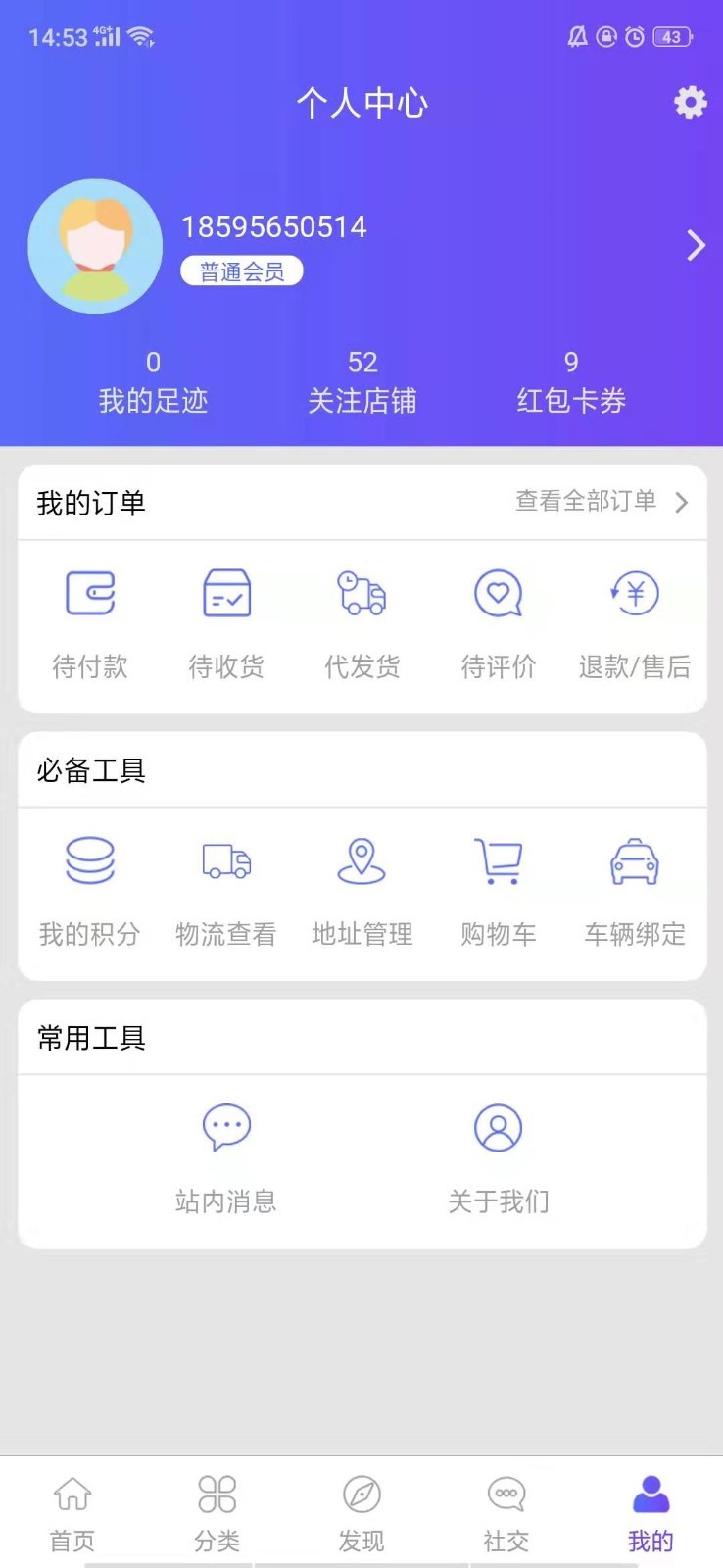
Task: Check logistics via the 物流查看 truck icon
Action: (226, 887)
